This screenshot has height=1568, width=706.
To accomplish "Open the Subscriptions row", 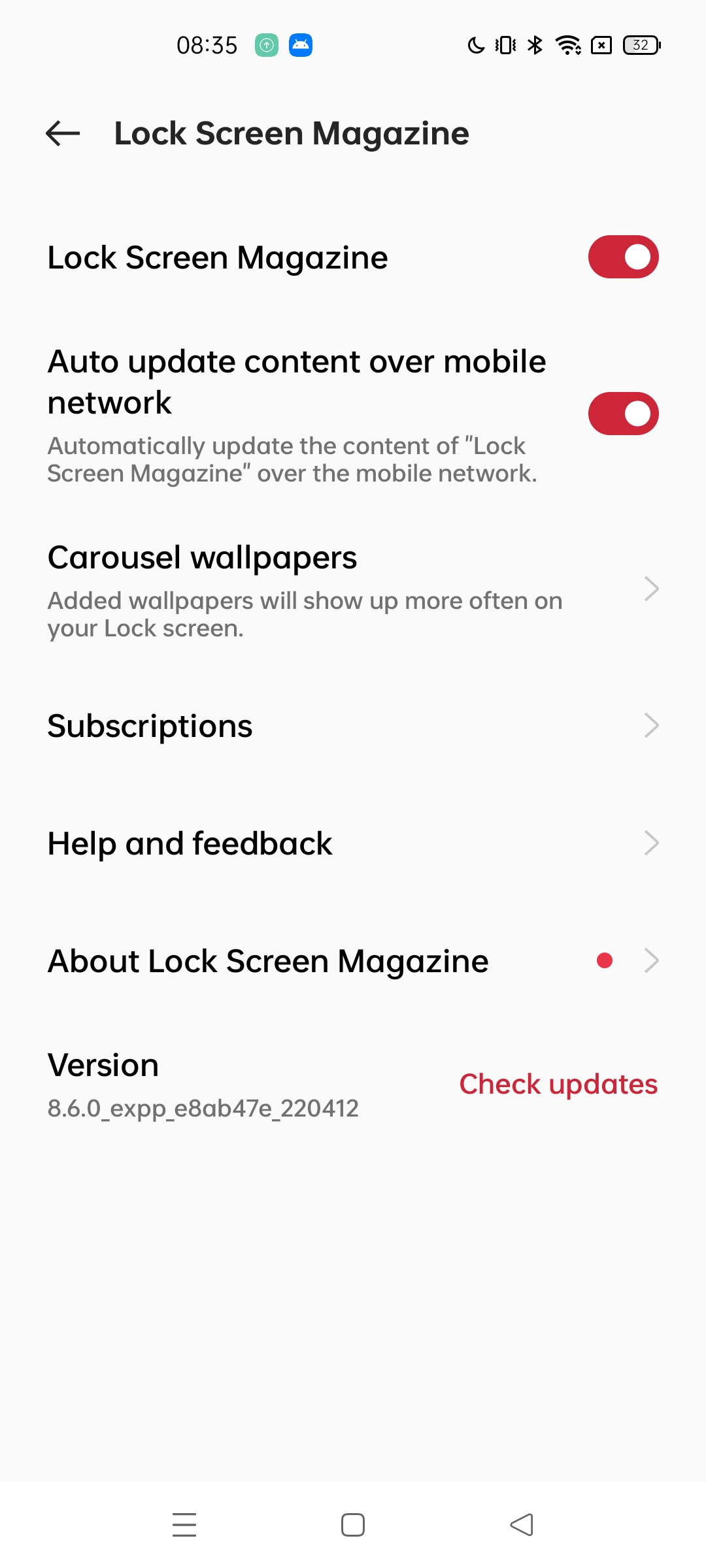I will [353, 726].
